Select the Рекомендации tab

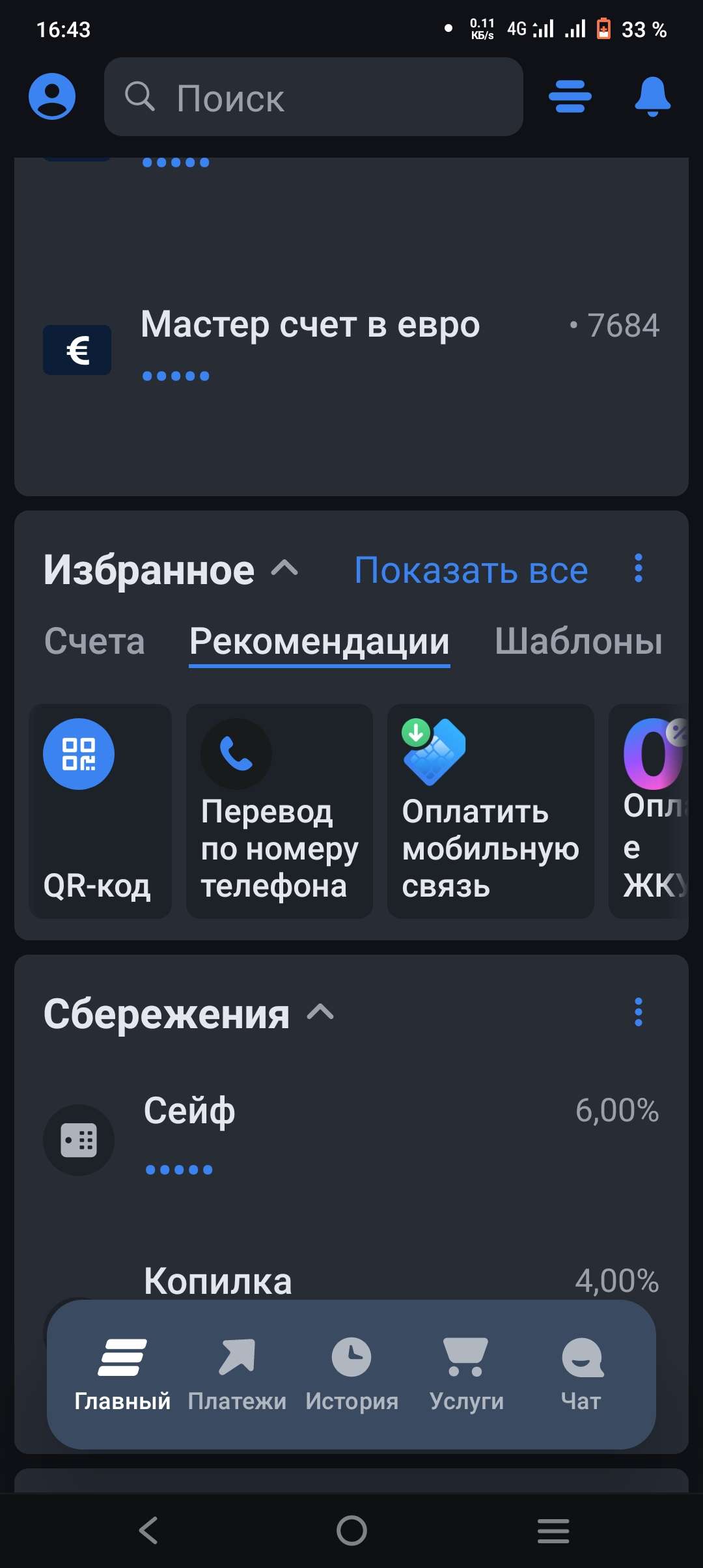(319, 641)
